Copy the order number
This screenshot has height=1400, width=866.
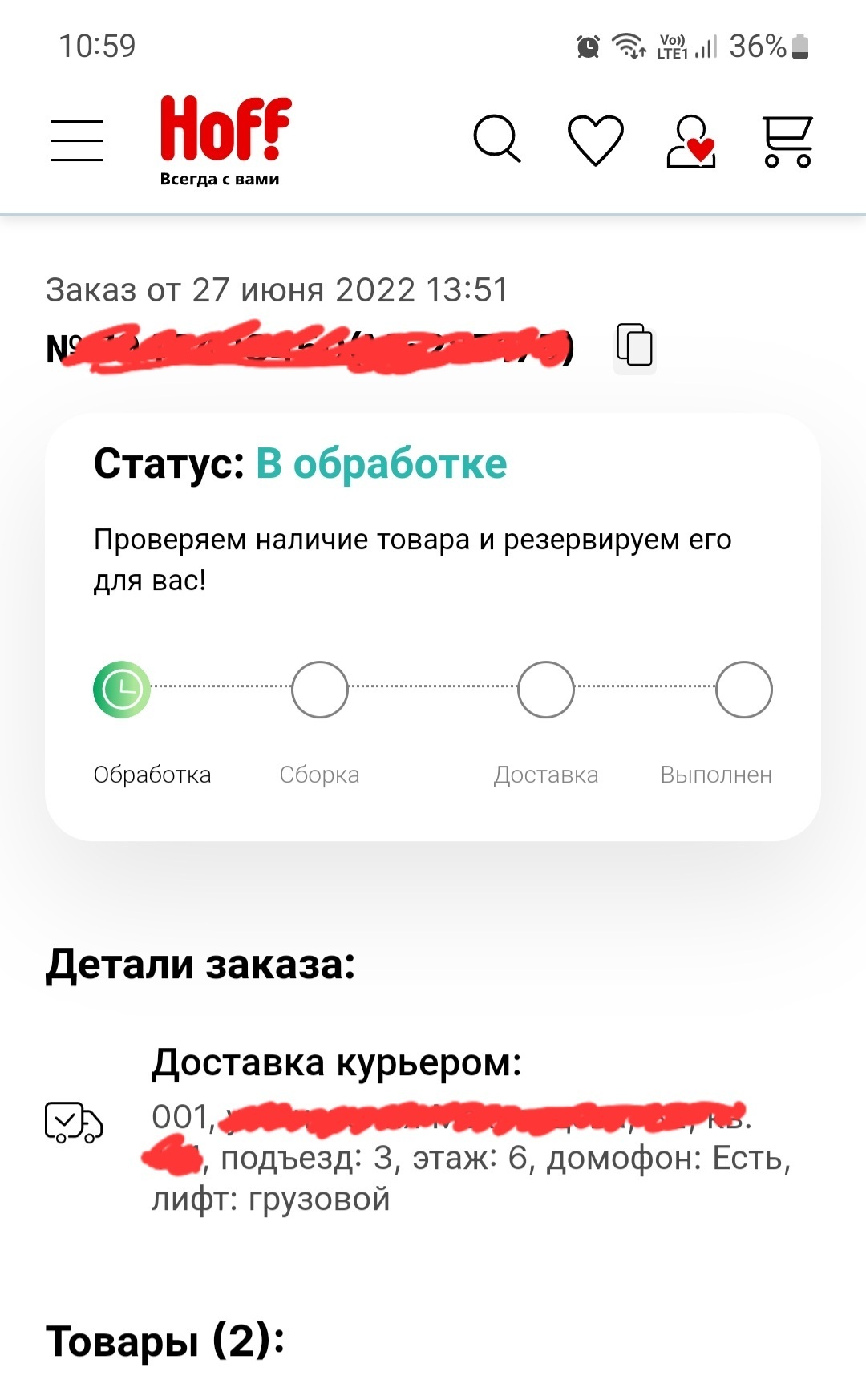click(x=634, y=346)
